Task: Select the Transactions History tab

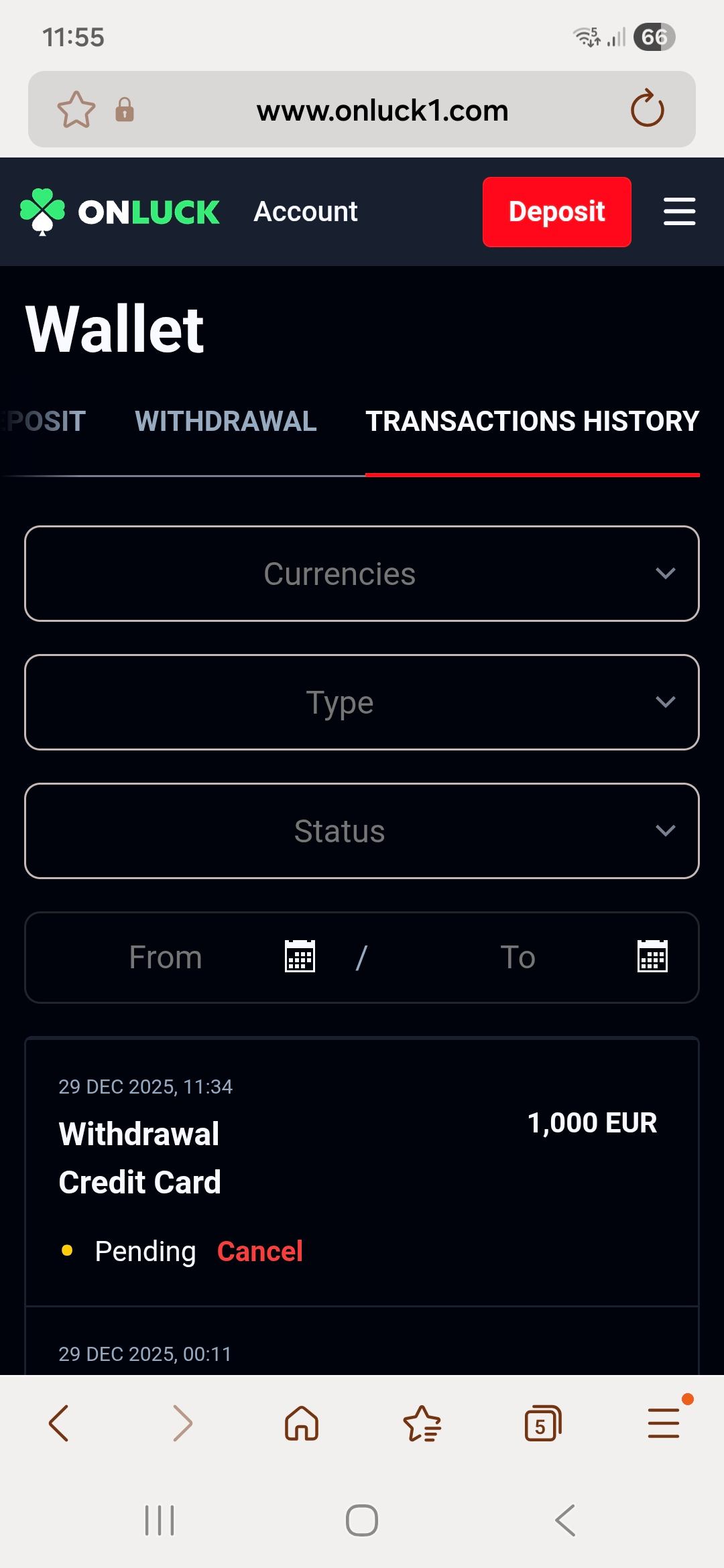Action: point(532,421)
